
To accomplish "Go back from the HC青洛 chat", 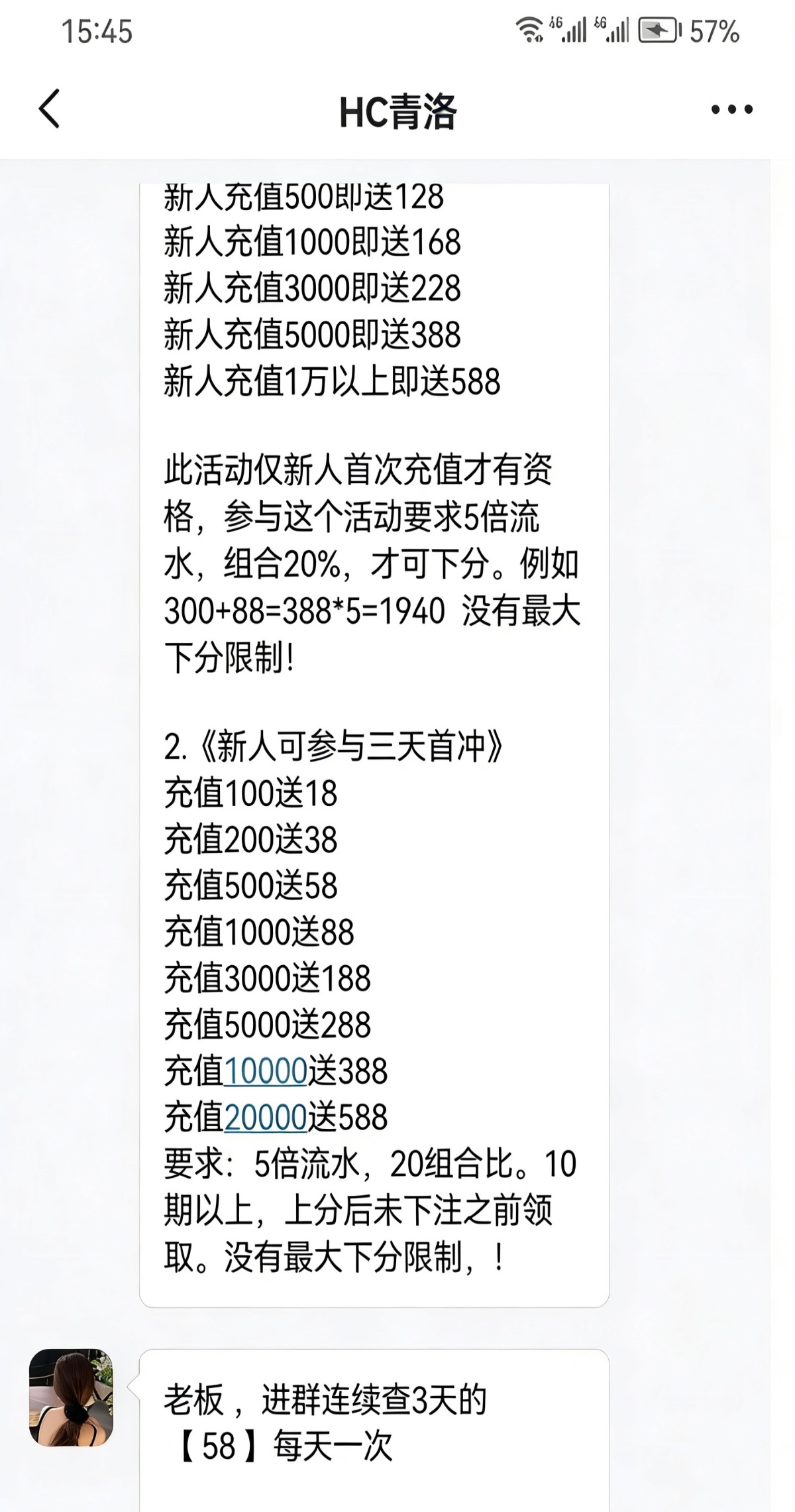I will click(x=50, y=109).
